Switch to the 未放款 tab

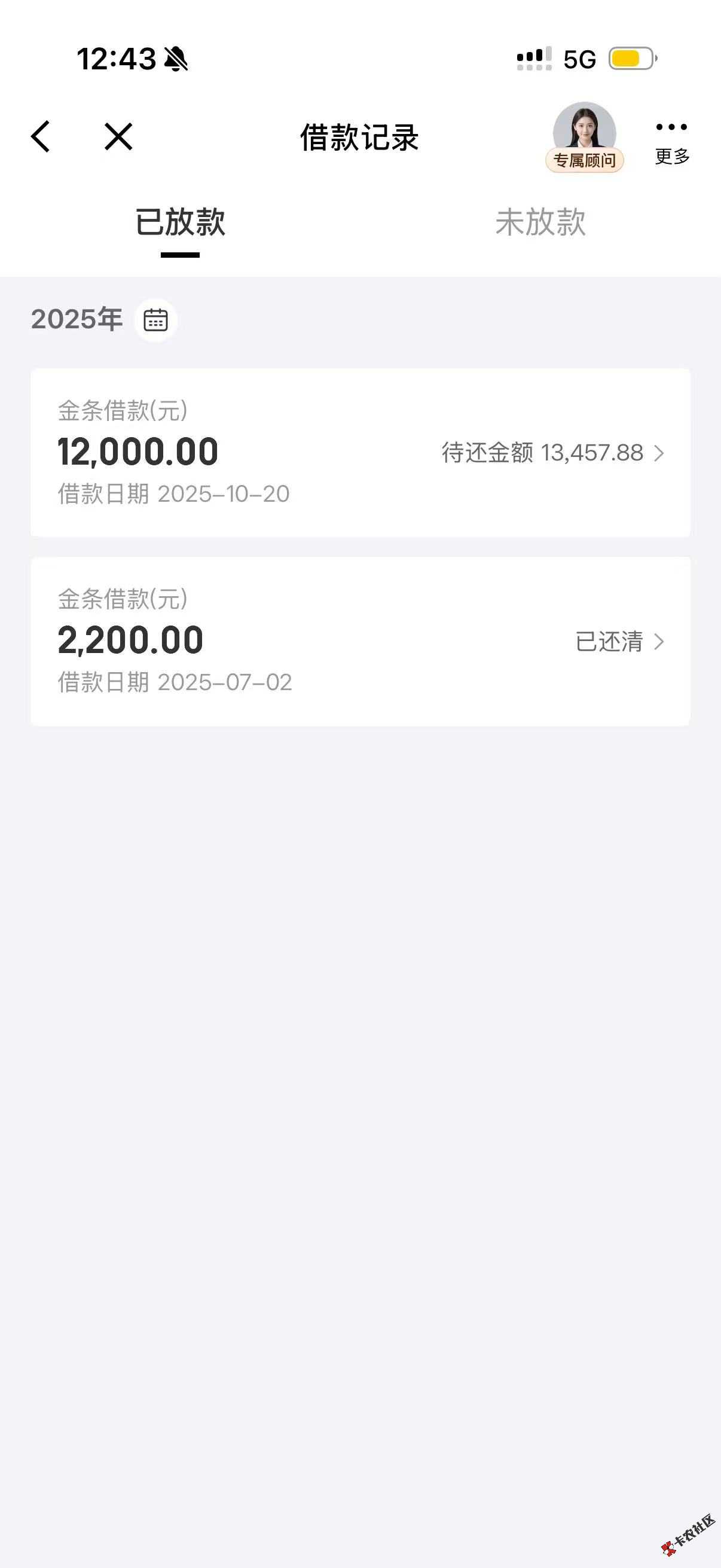[540, 222]
